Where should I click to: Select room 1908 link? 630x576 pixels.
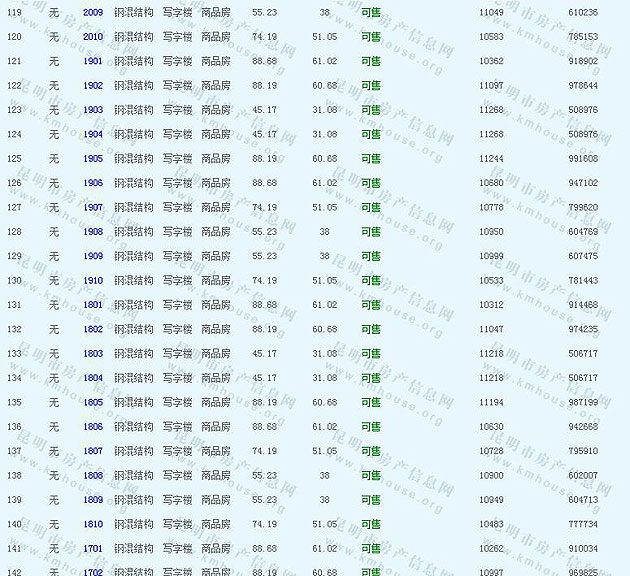click(x=93, y=232)
